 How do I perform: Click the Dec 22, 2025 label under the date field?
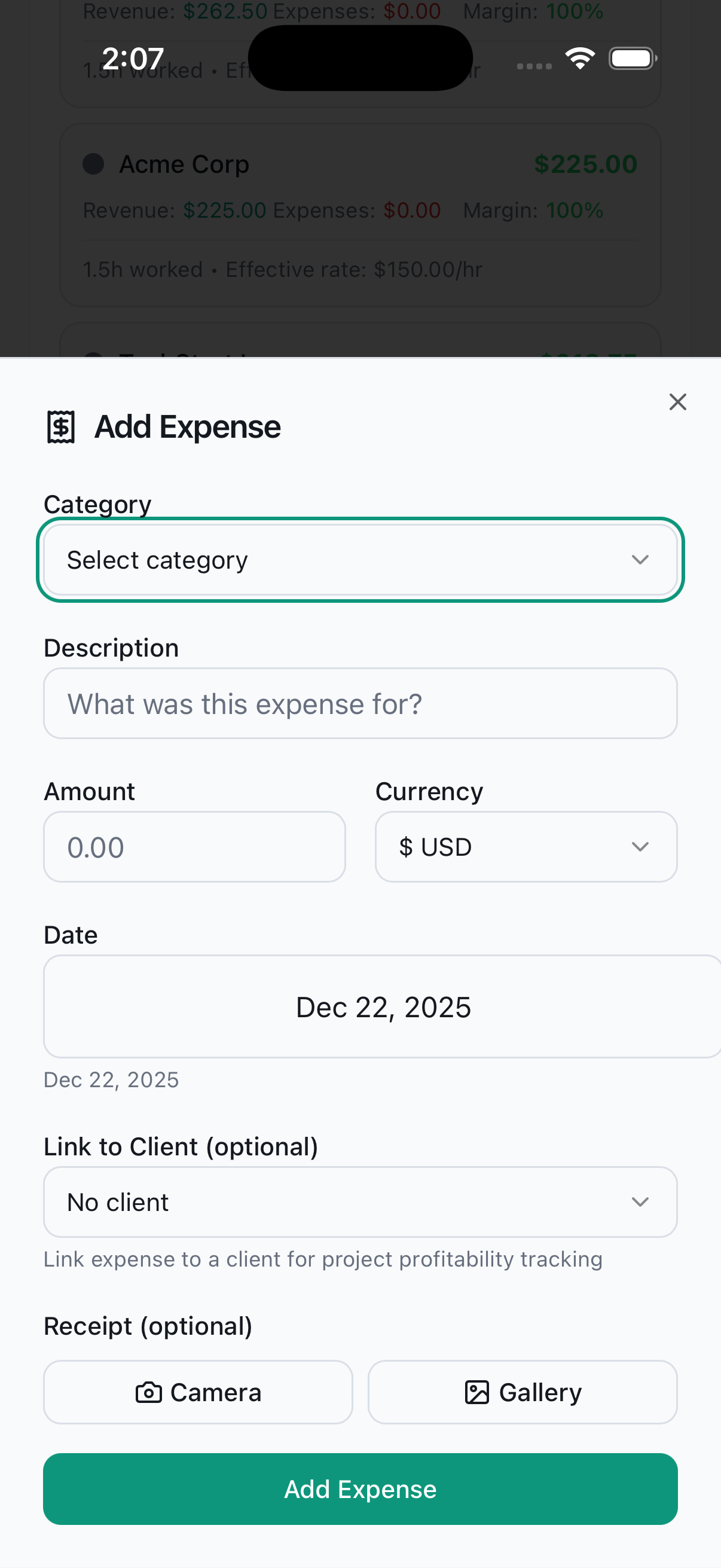[x=111, y=1079]
